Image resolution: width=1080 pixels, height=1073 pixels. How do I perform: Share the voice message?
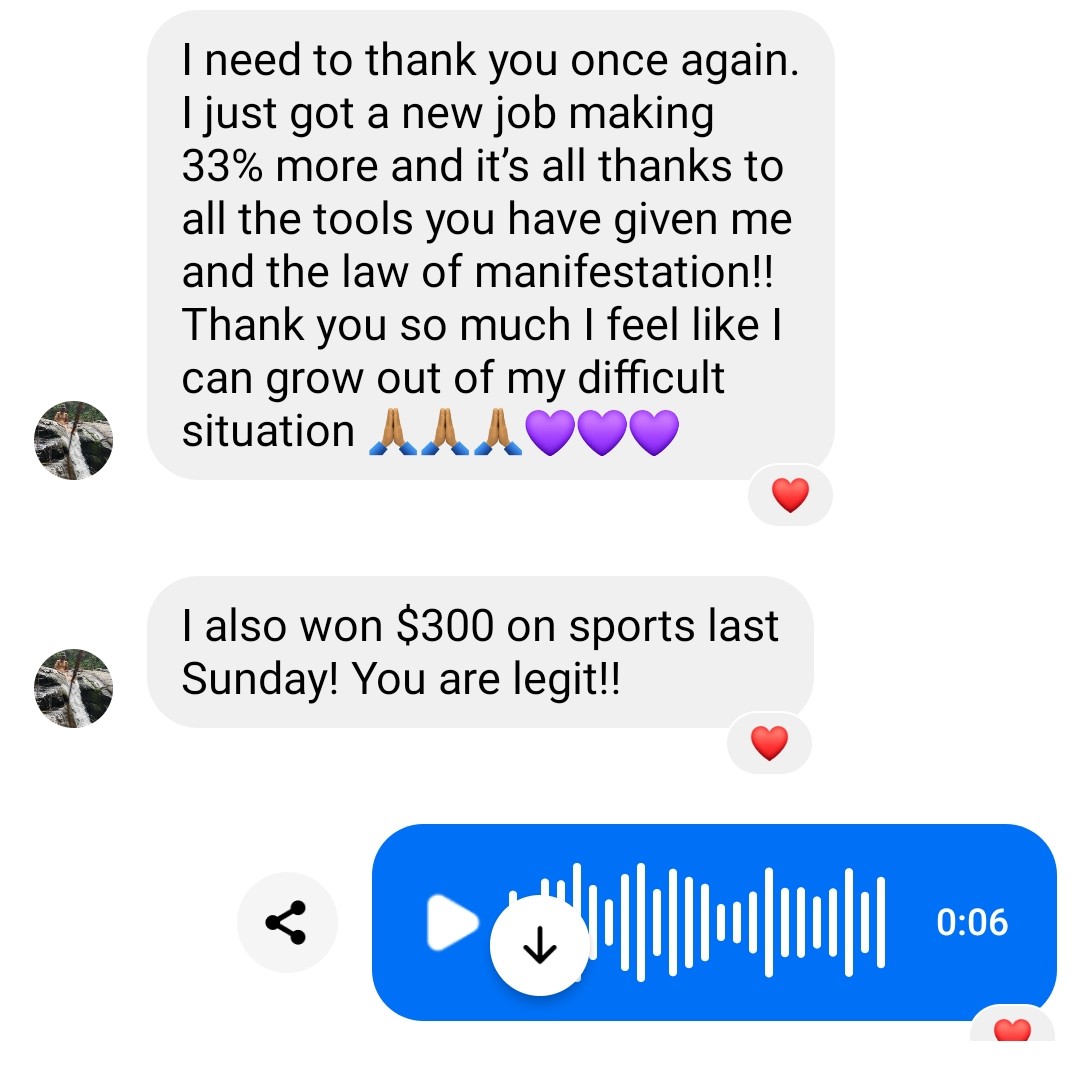coord(287,922)
